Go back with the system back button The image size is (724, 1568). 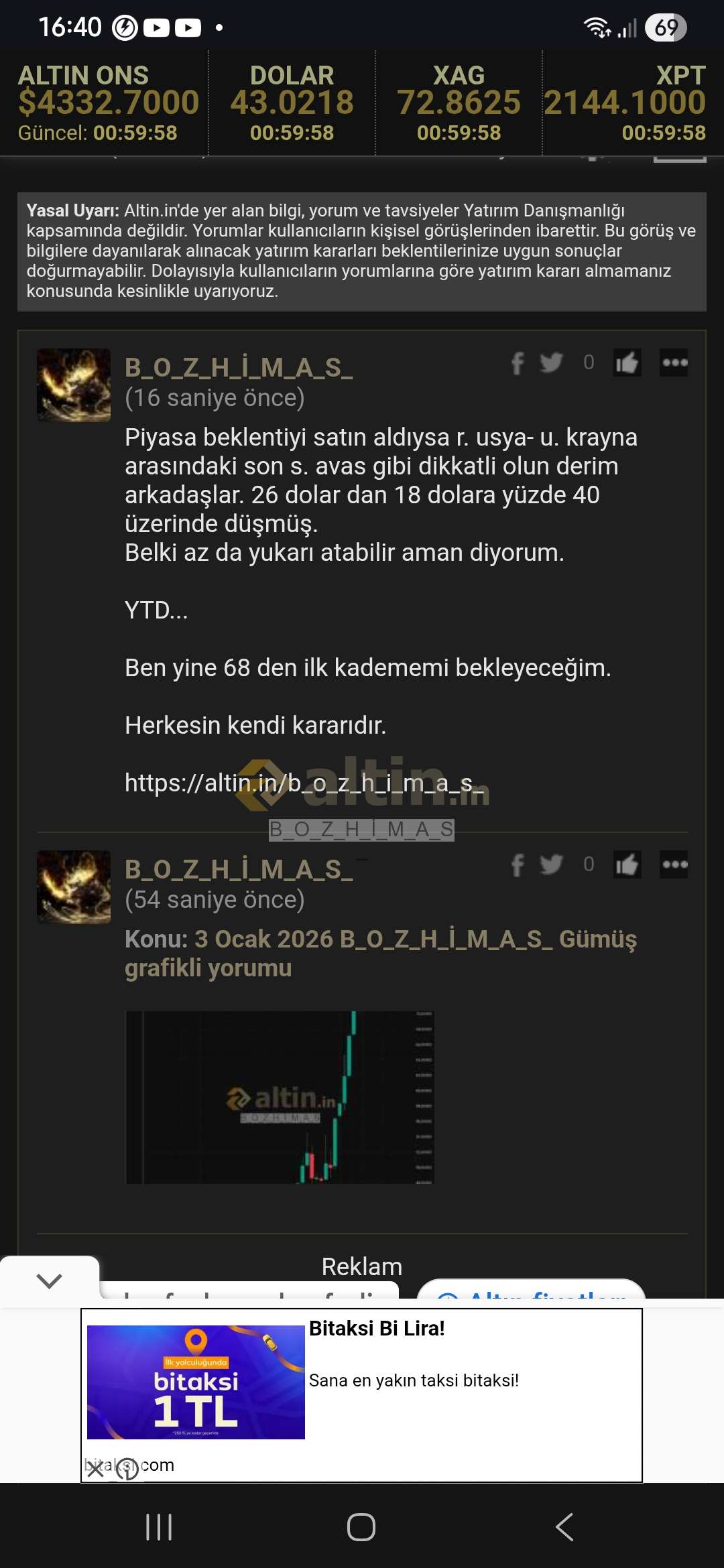click(x=564, y=1527)
